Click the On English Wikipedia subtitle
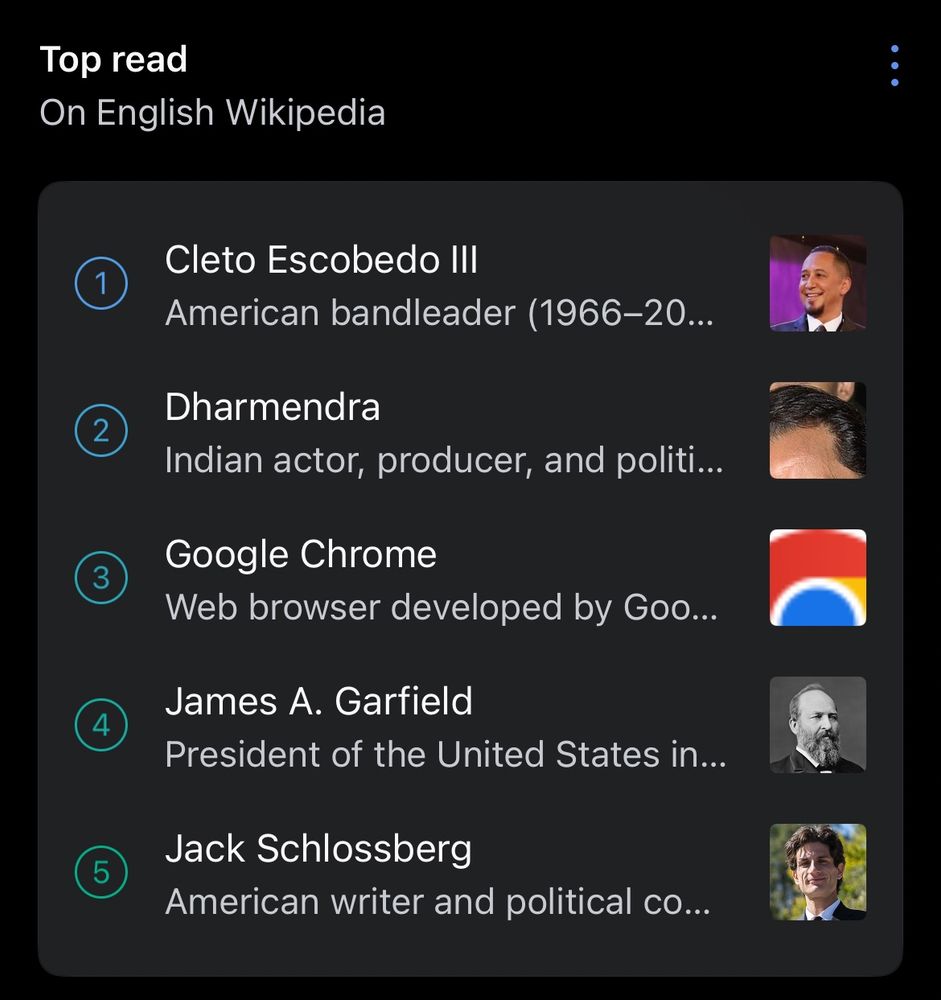The height and width of the screenshot is (1000, 941). point(213,112)
